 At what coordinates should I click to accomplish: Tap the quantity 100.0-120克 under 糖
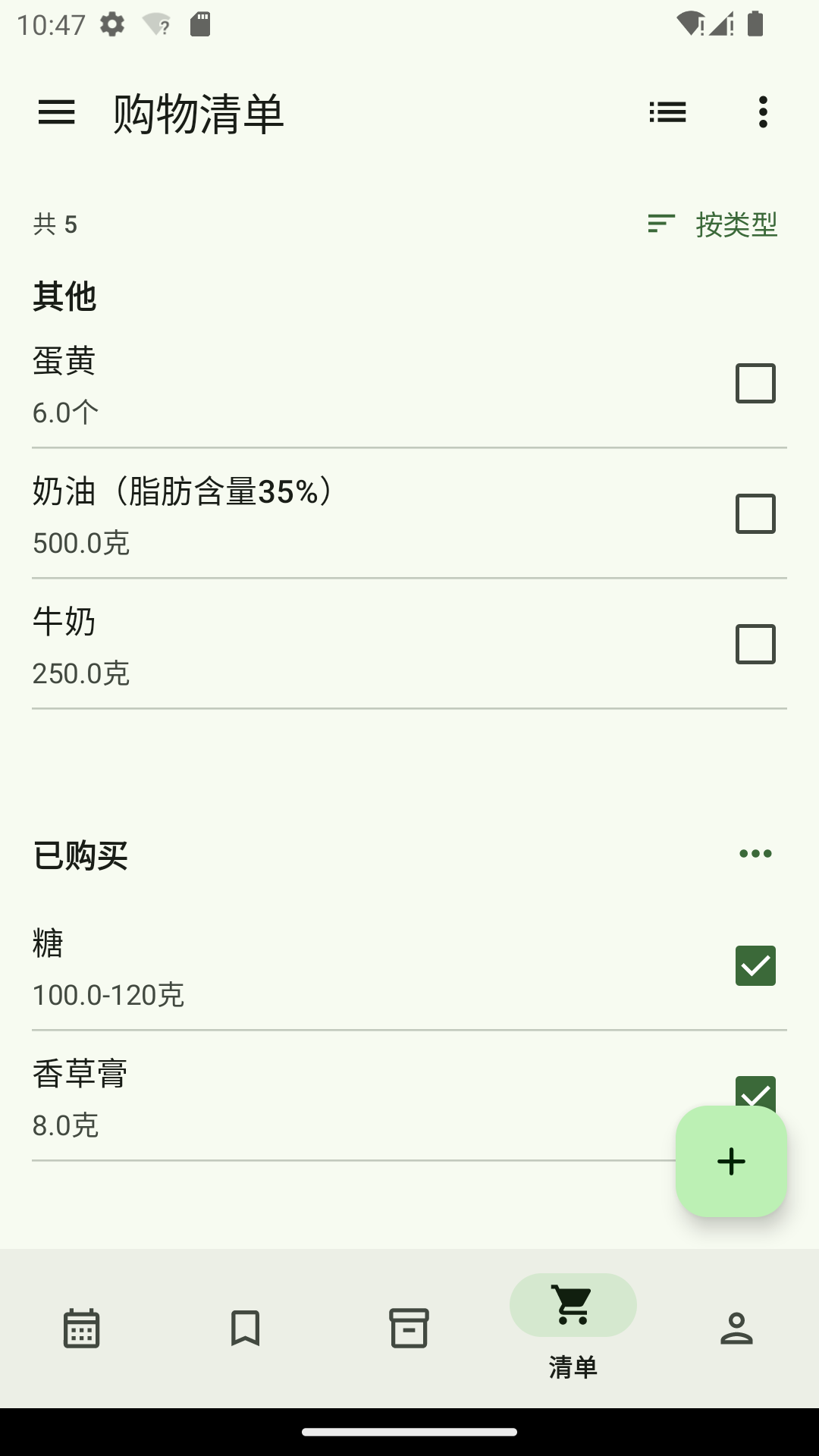tap(108, 996)
